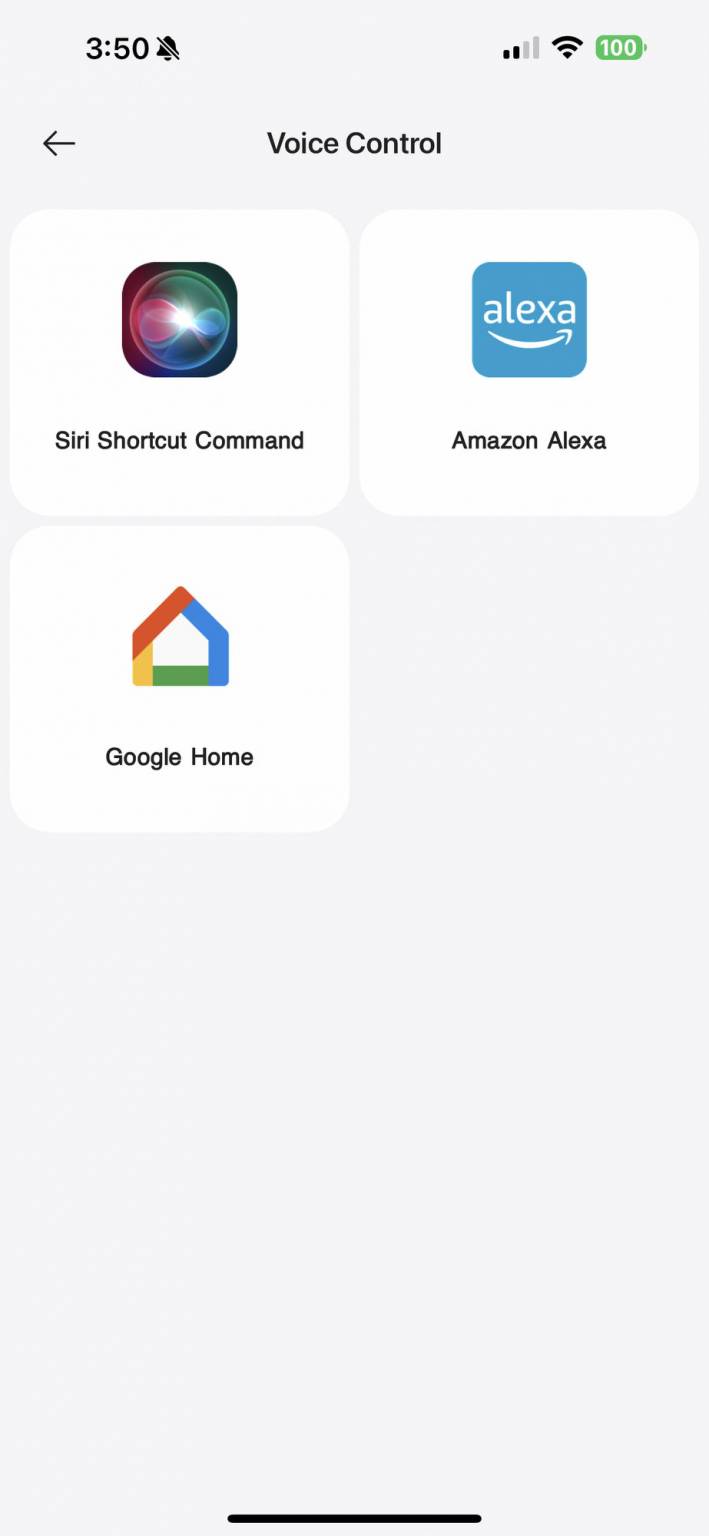Screen dimensions: 709x1536
Task: Open the Siri Shortcut Command card
Action: click(180, 362)
